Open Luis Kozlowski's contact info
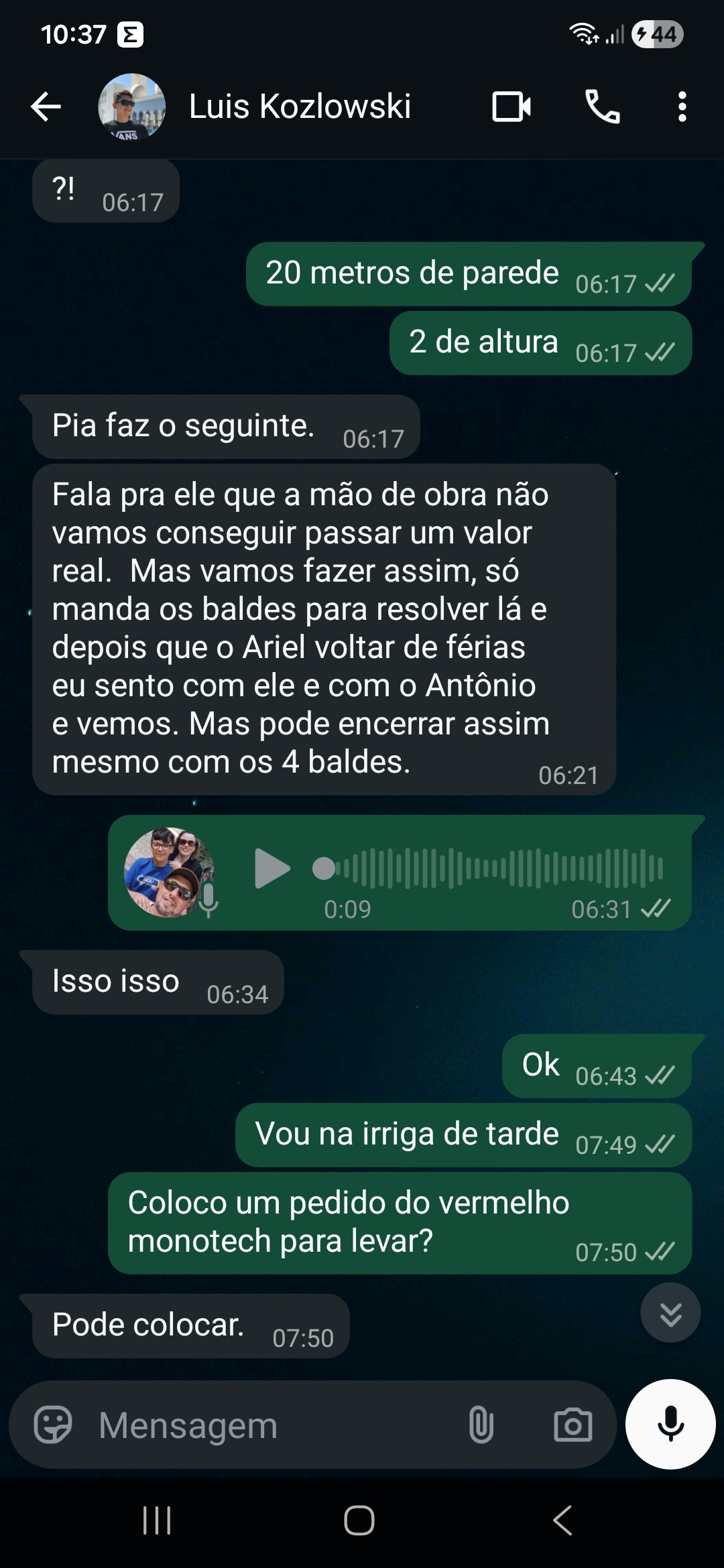Screen dimensions: 724x1568 click(x=299, y=107)
